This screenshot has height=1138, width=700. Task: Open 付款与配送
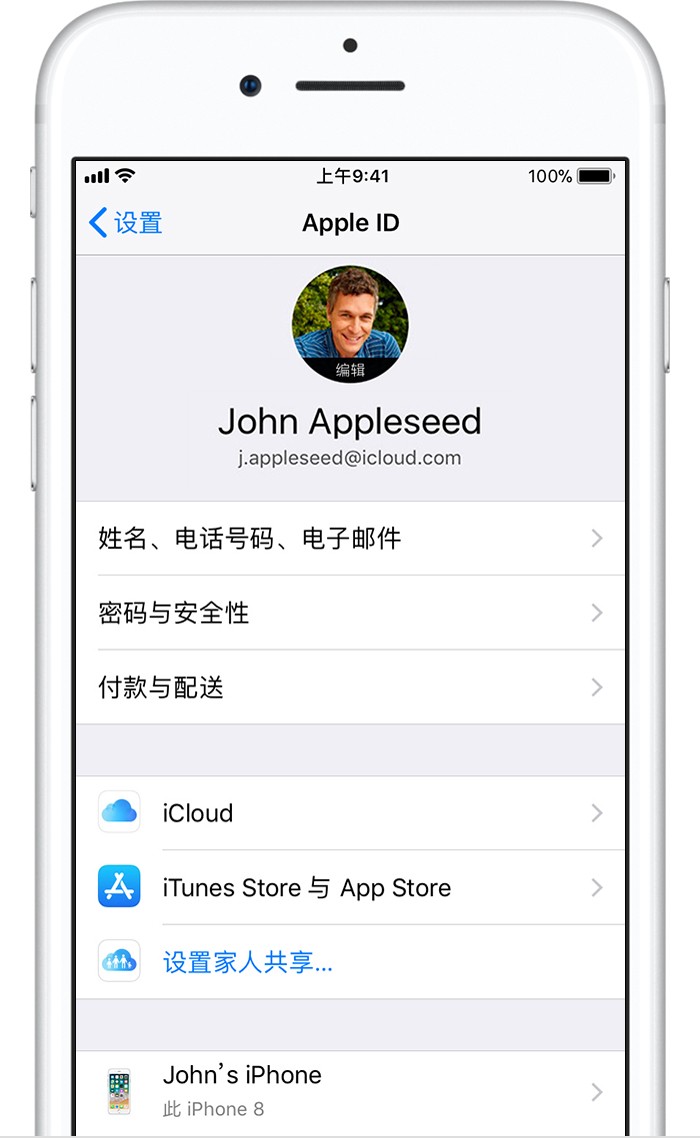350,688
